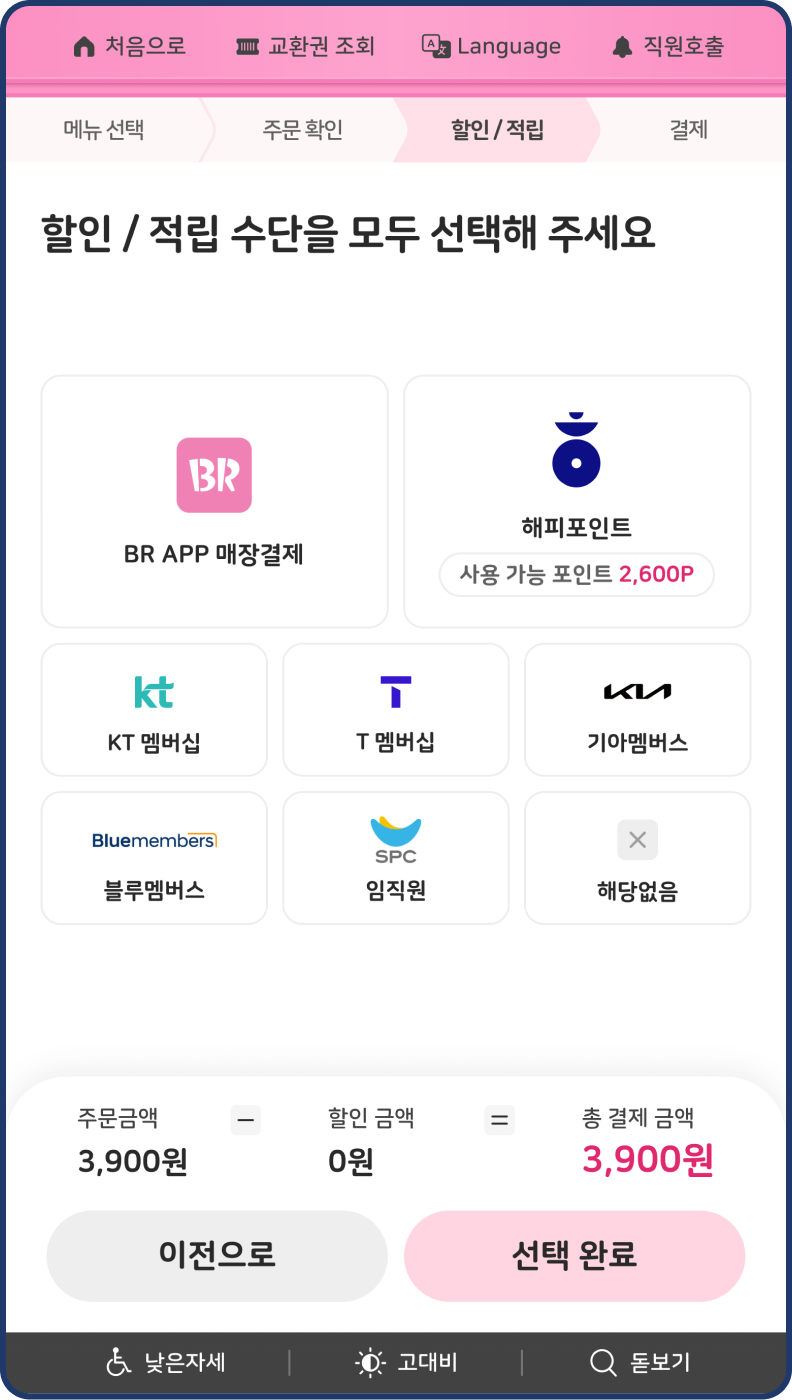Choose 해피포인트 card

[577, 501]
